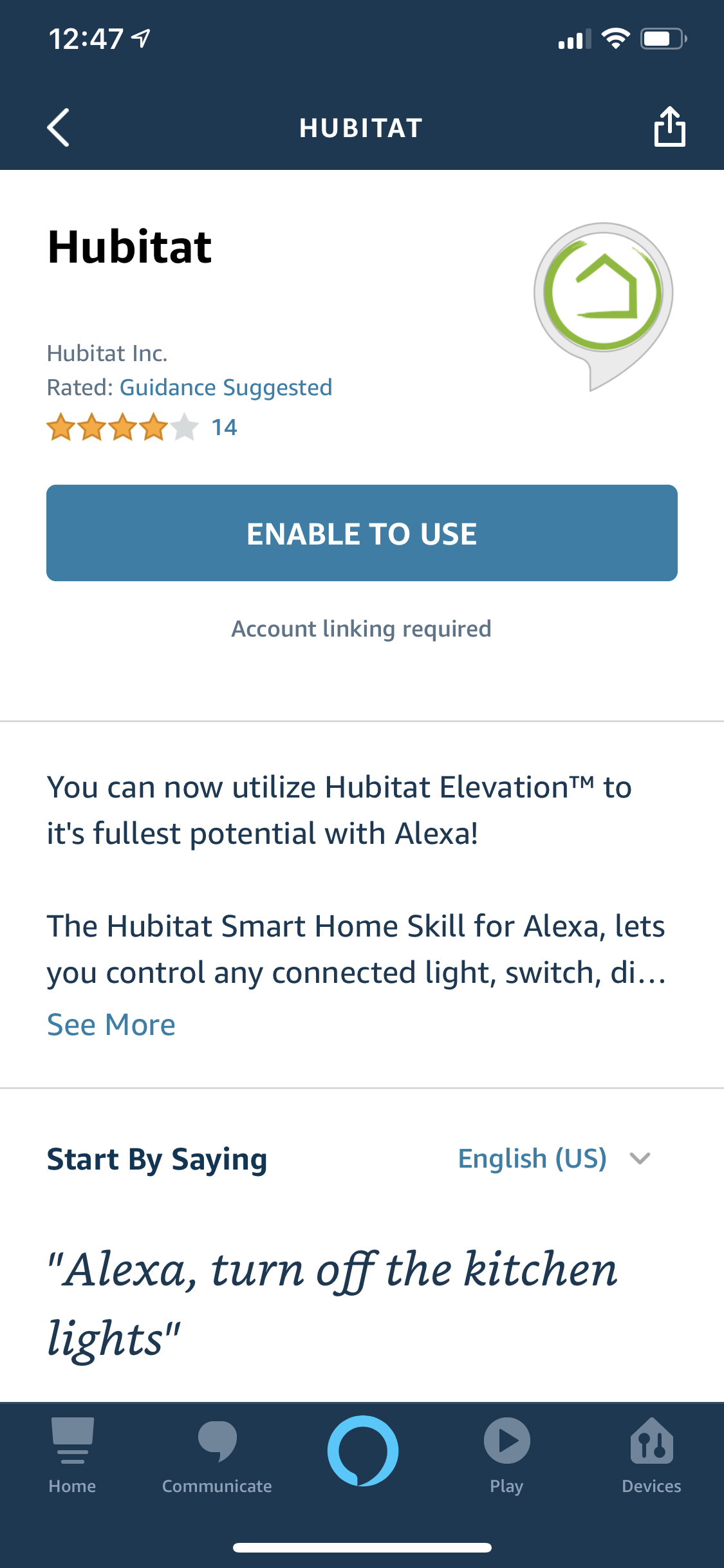View the 14 star ratings
The image size is (724, 1568).
coord(143,427)
